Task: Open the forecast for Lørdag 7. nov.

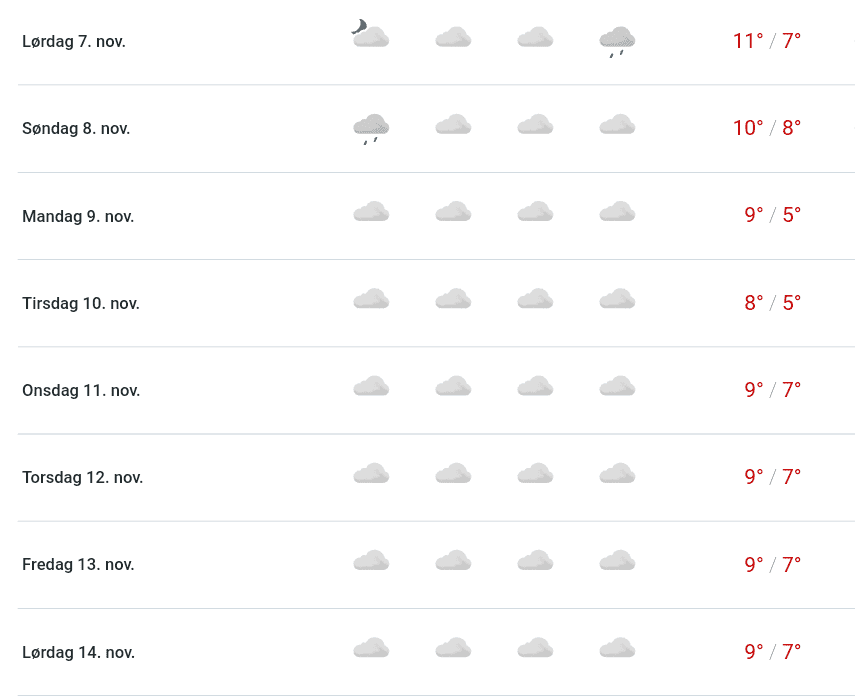Action: (x=436, y=41)
